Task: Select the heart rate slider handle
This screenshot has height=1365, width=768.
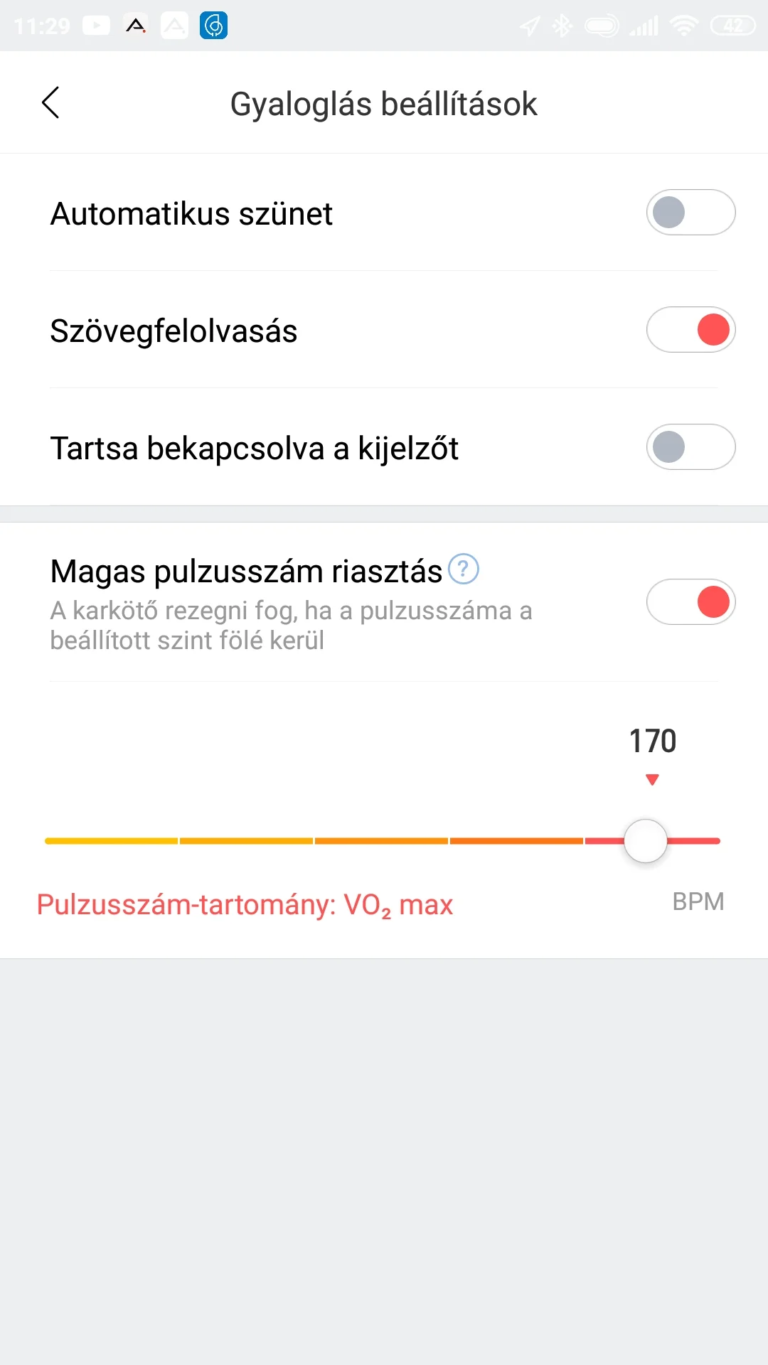Action: tap(645, 841)
